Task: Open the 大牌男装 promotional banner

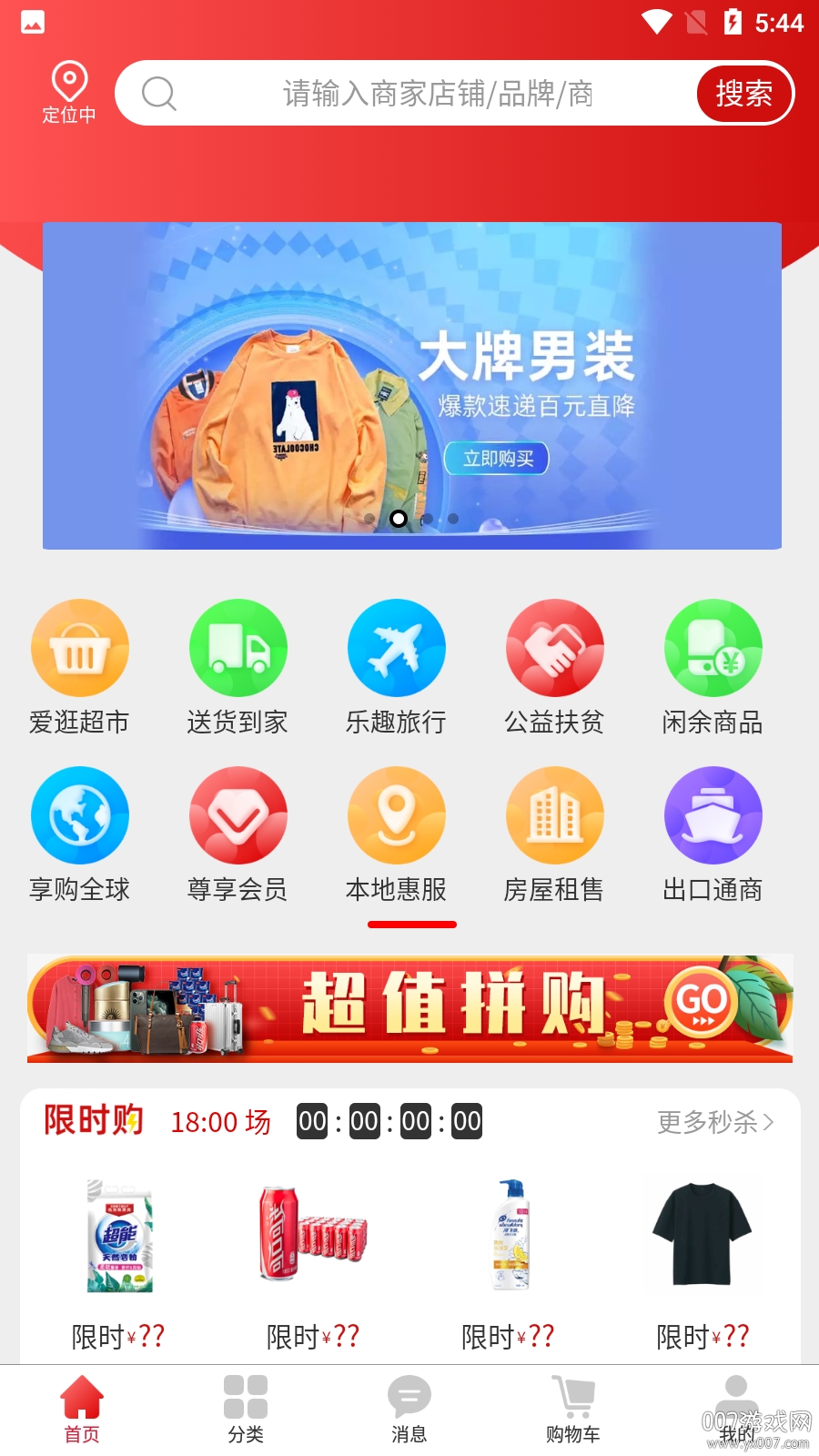Action: [x=411, y=385]
